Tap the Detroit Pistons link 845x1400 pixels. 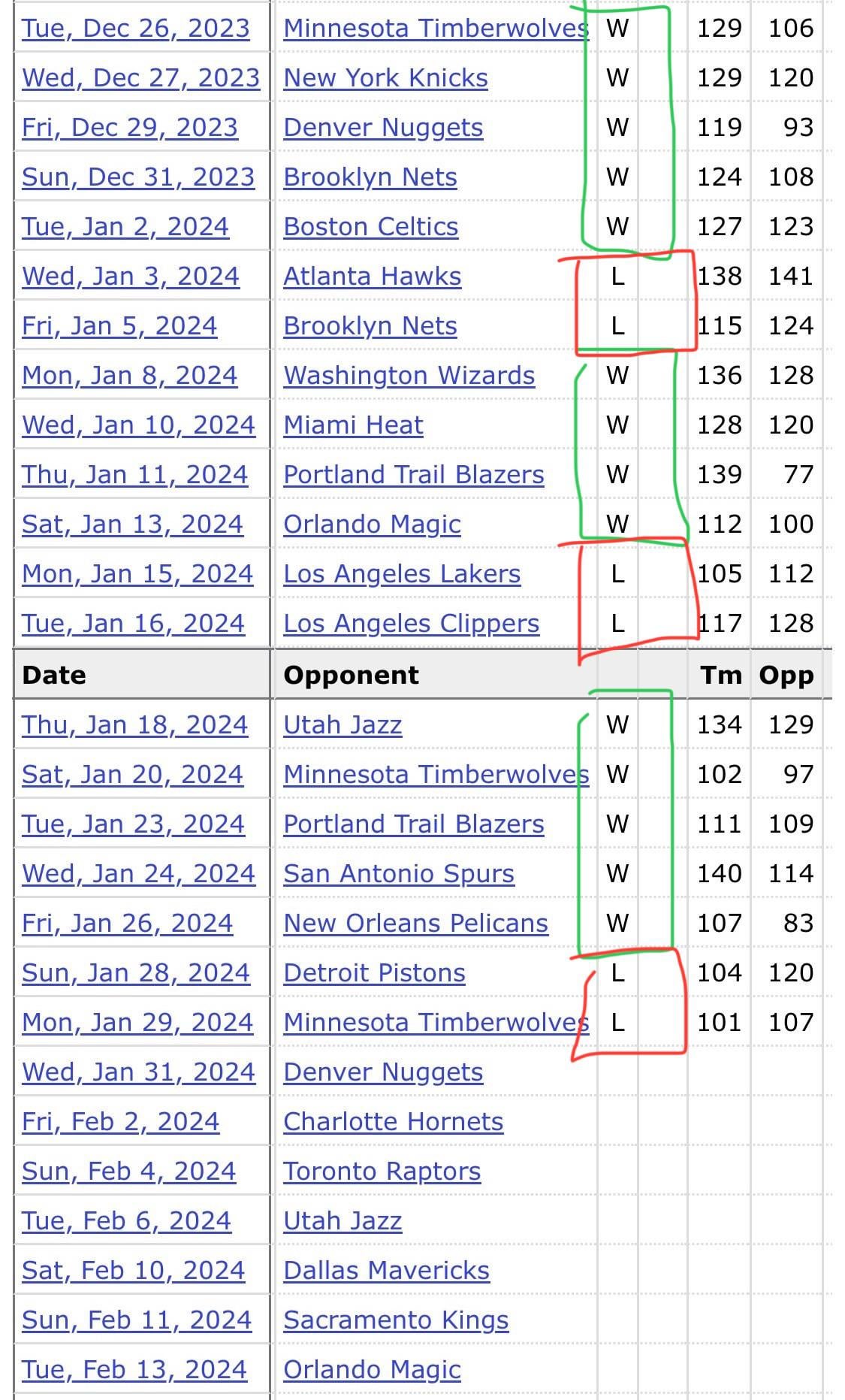[374, 973]
